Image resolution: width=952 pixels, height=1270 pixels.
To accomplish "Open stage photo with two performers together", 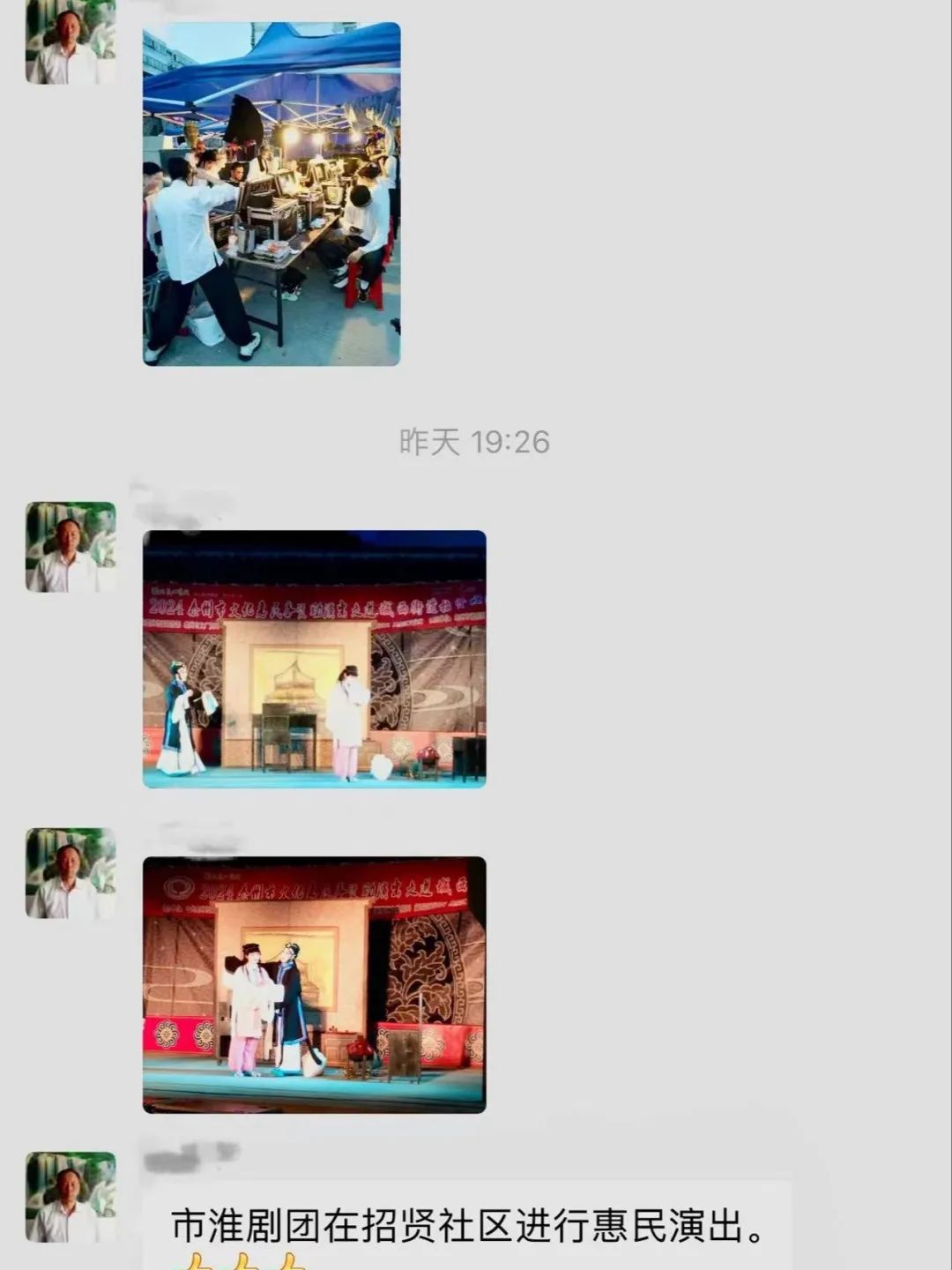I will click(314, 984).
